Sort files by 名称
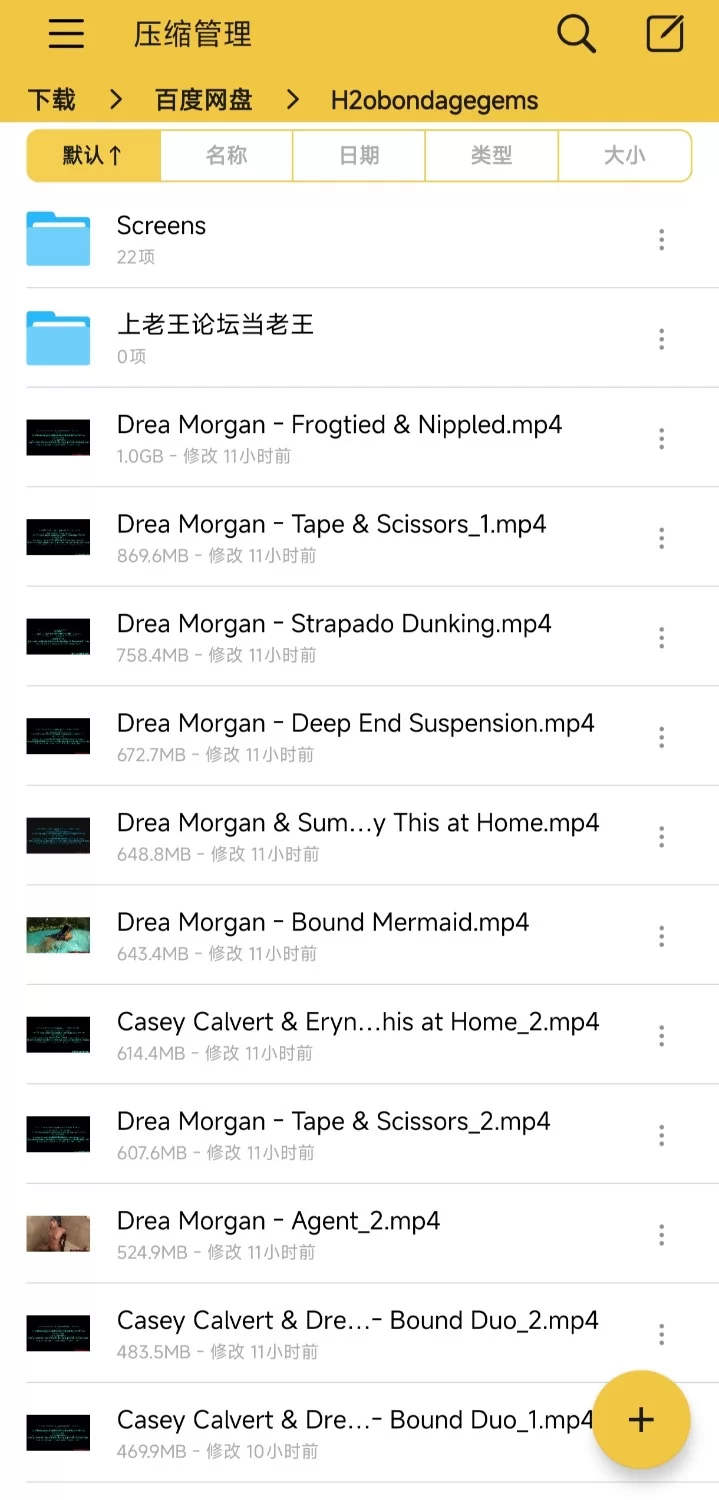719x1500 pixels. click(226, 156)
